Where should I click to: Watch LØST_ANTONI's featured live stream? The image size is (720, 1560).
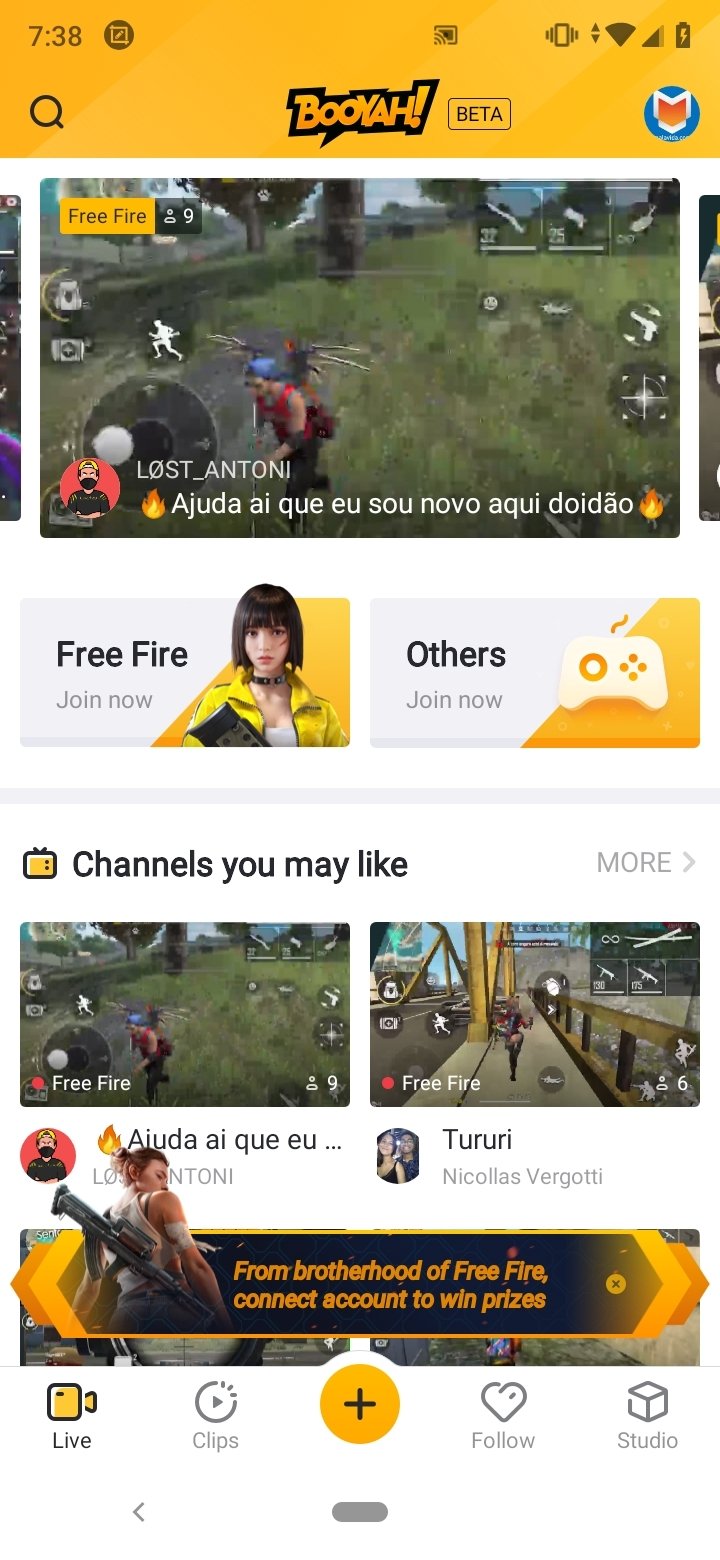360,358
